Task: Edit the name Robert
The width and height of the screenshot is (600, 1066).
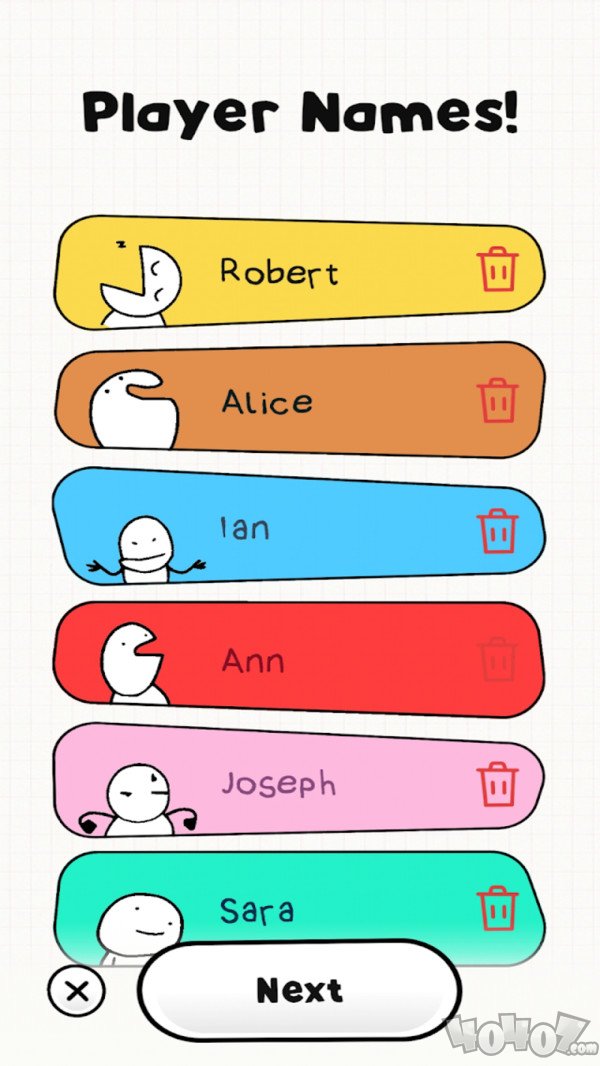Action: (x=279, y=272)
